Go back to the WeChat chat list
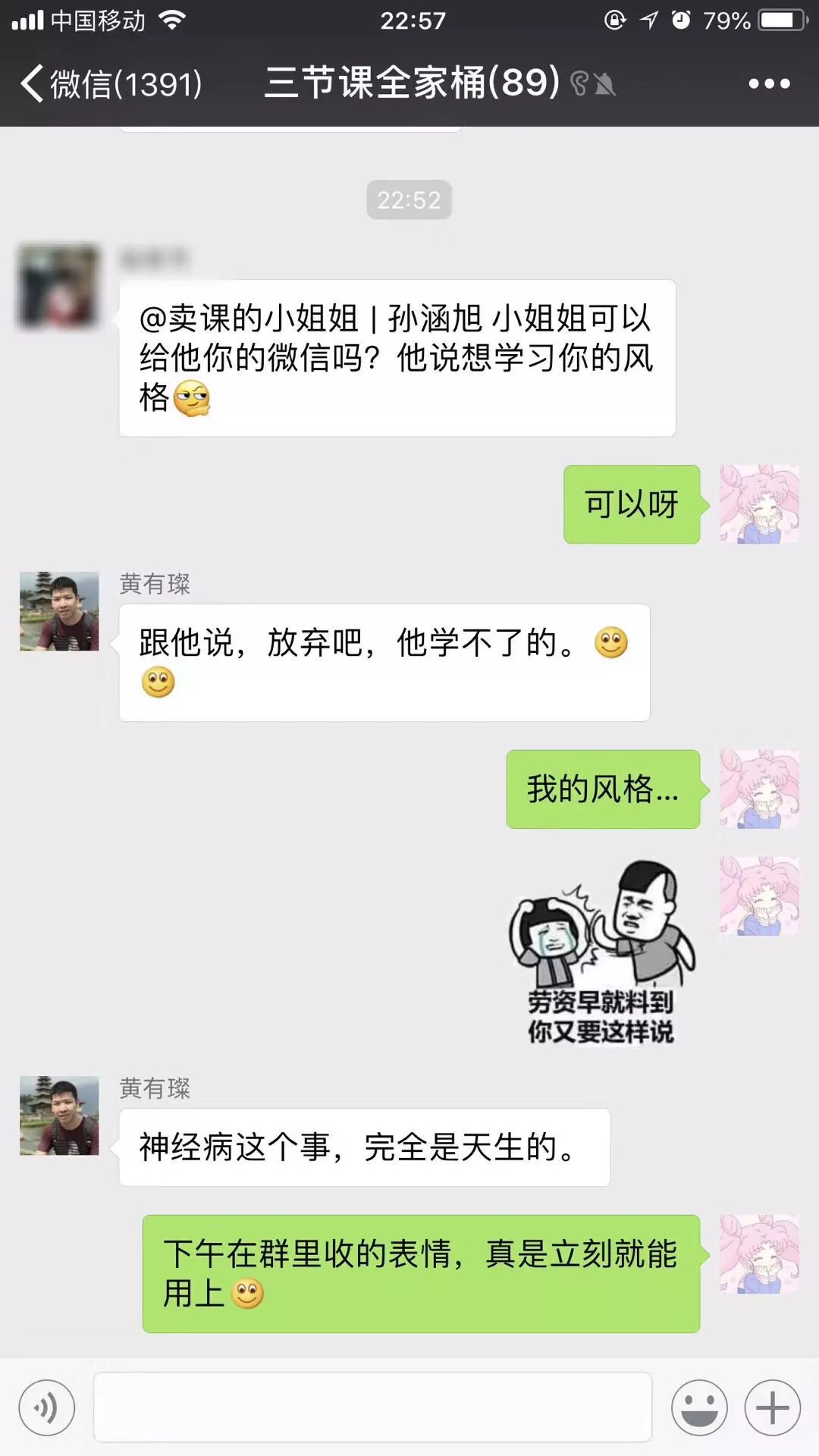Screen dimensions: 819x1456 click(x=110, y=83)
